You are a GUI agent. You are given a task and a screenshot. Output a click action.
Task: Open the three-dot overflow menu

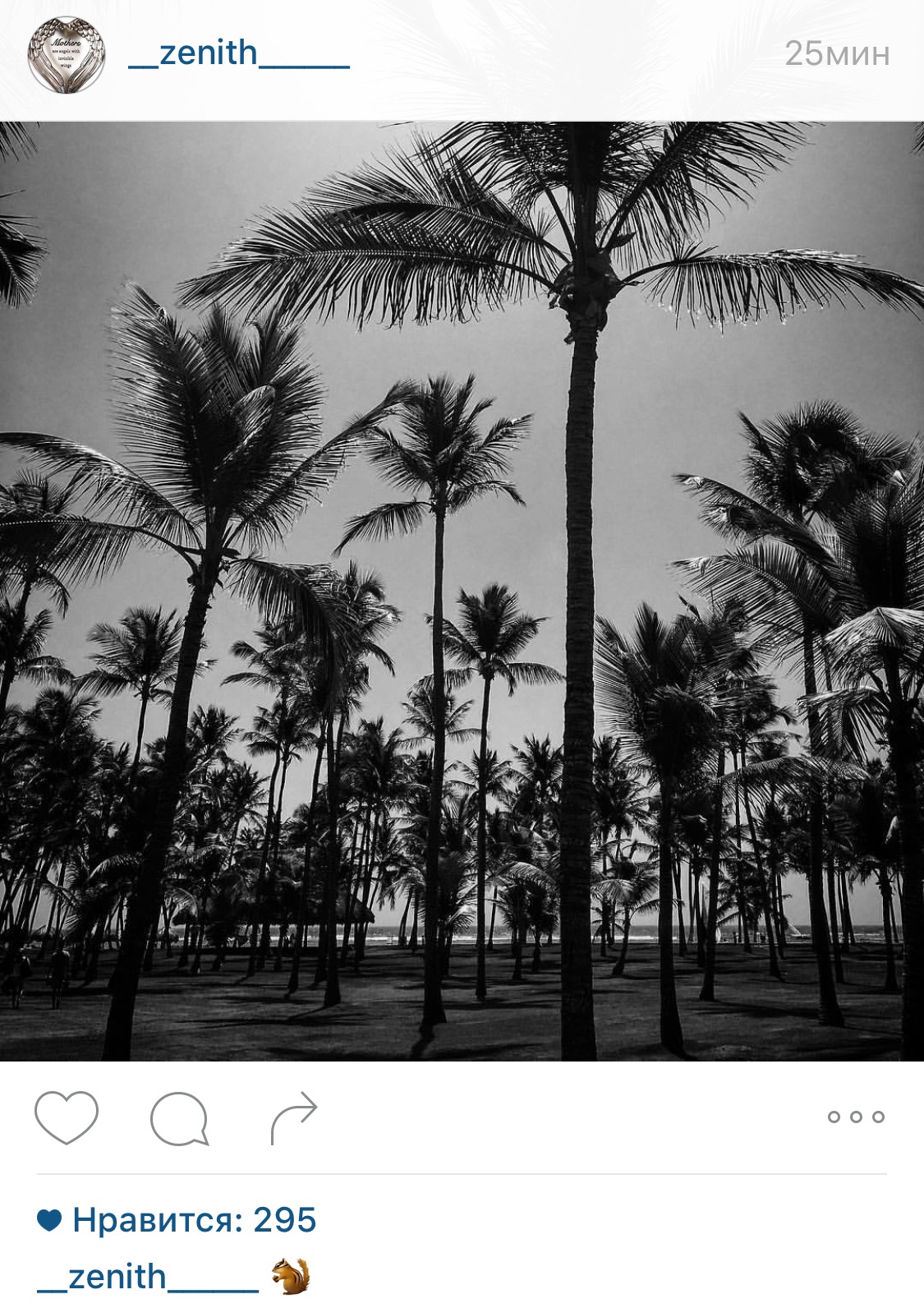pyautogui.click(x=856, y=1117)
